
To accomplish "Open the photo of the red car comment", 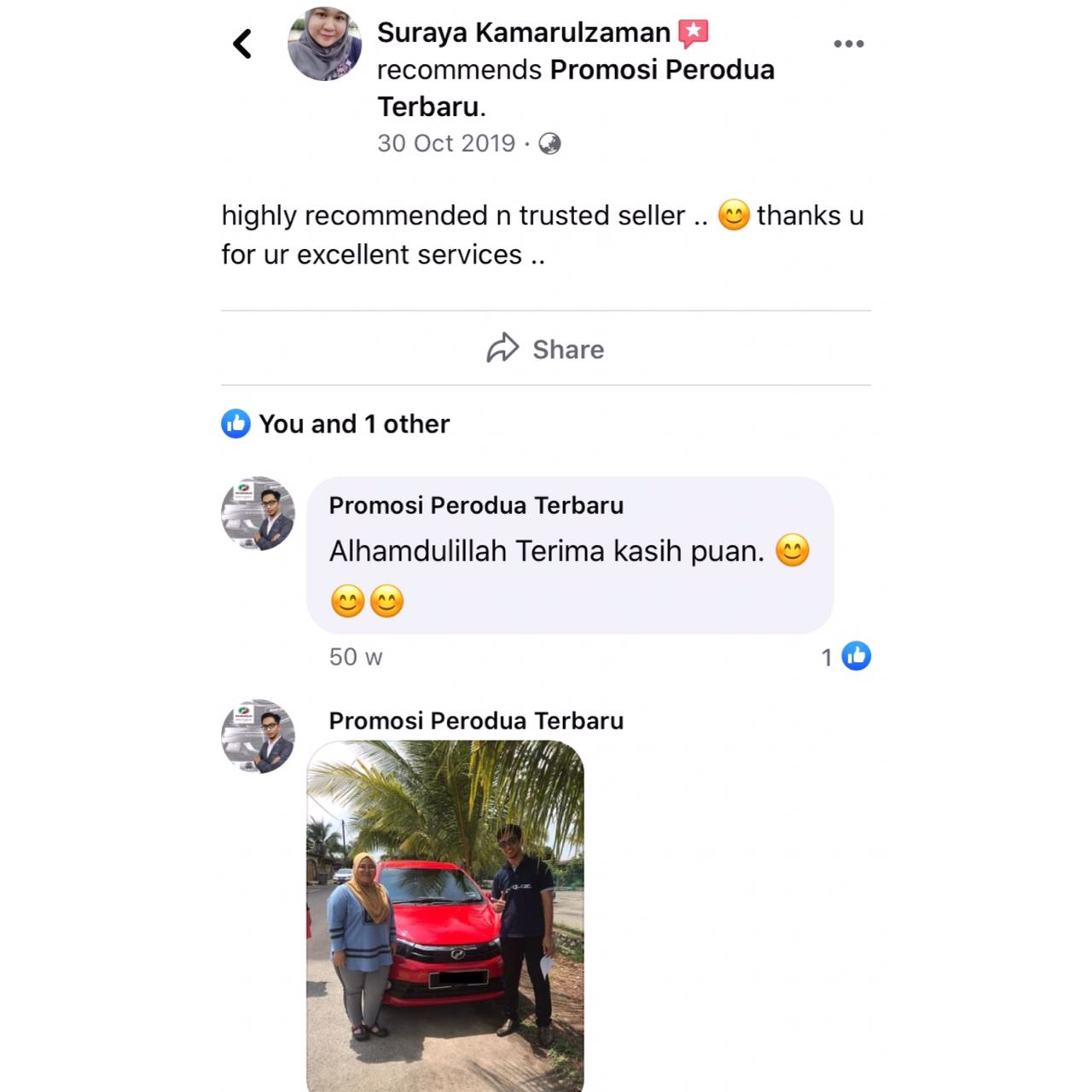I will (x=445, y=913).
